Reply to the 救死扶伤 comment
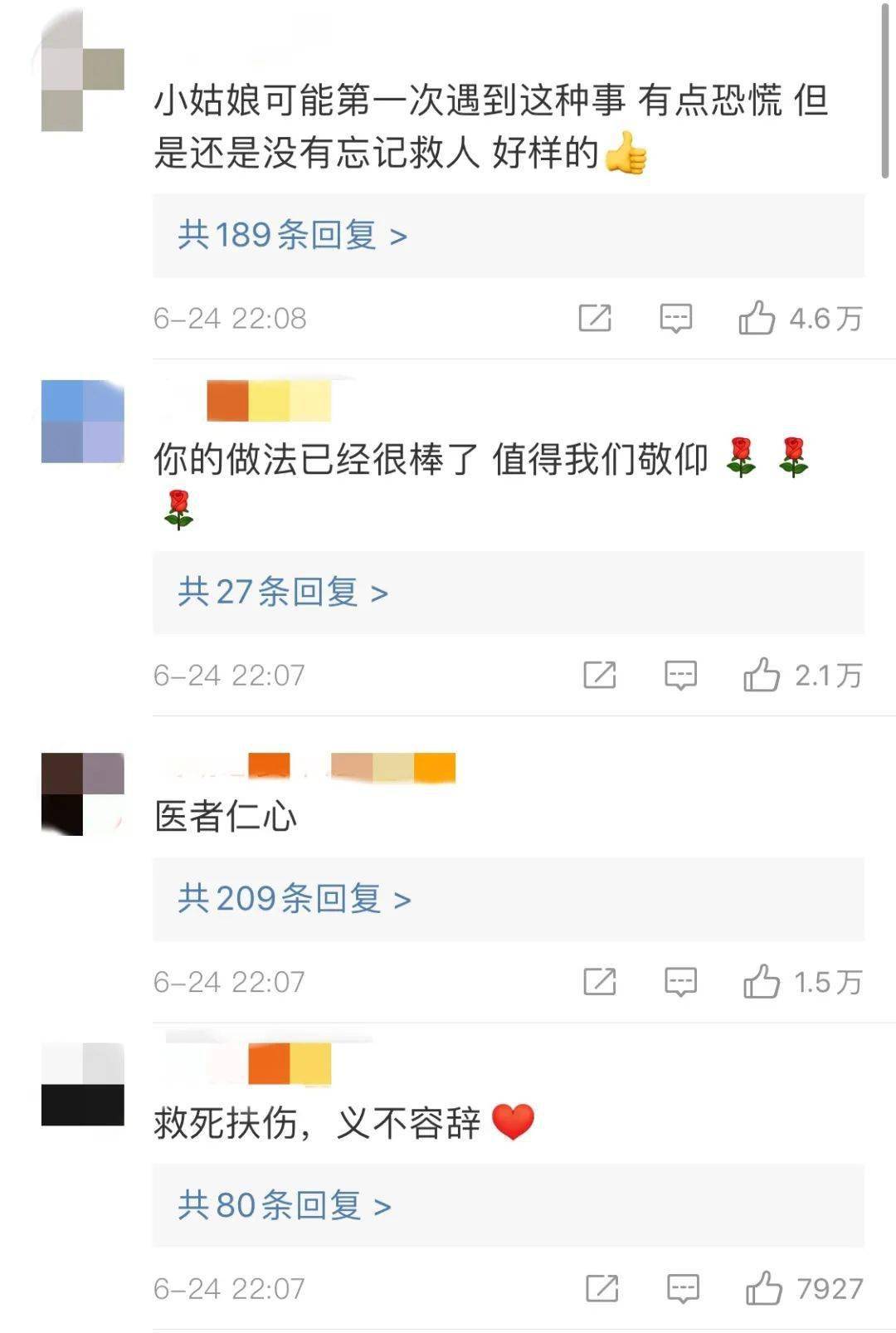This screenshot has width=896, height=1333. click(x=683, y=1288)
